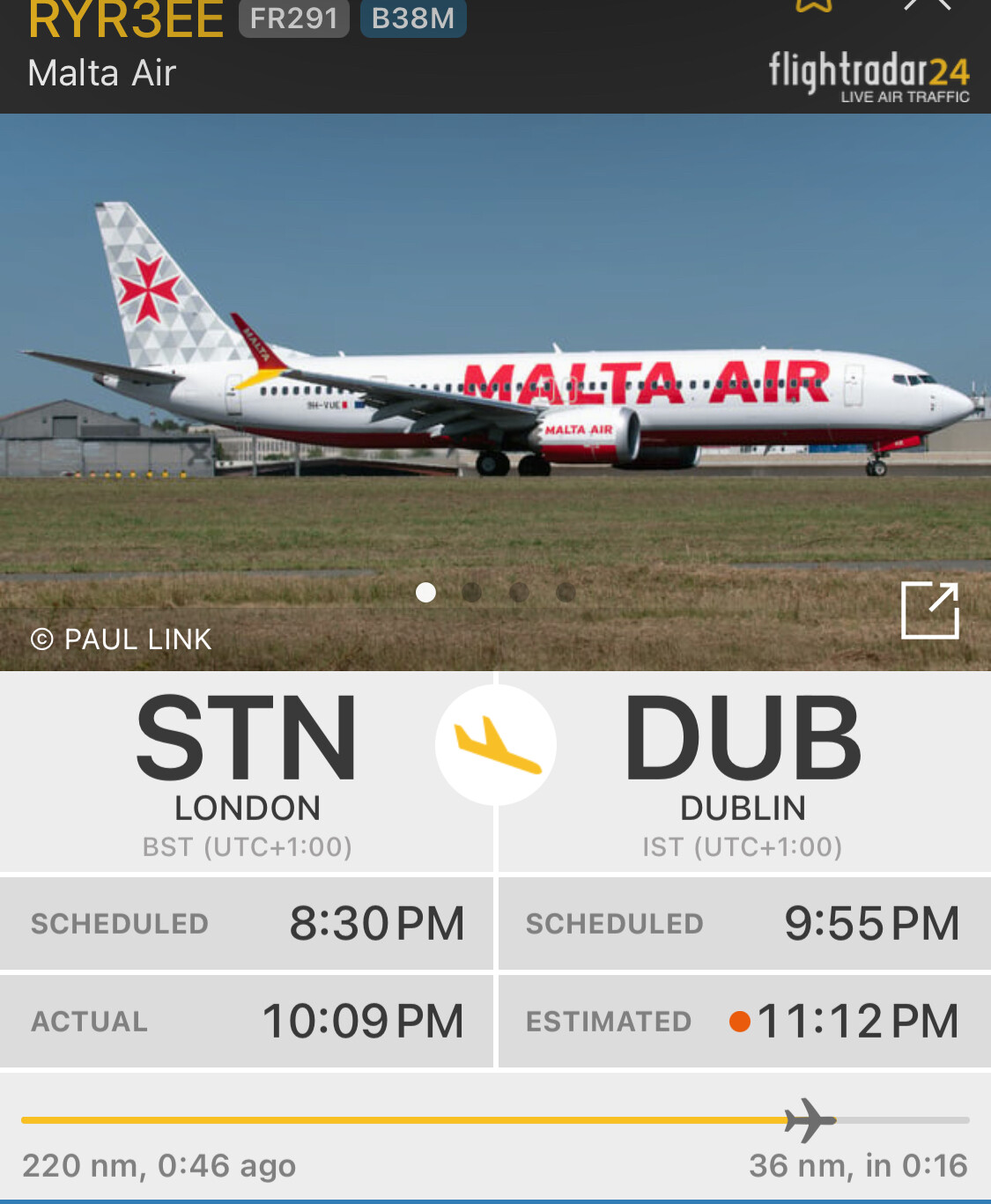Bookmark flight RYR3EE with the star
This screenshot has width=991, height=1204.
point(814,5)
